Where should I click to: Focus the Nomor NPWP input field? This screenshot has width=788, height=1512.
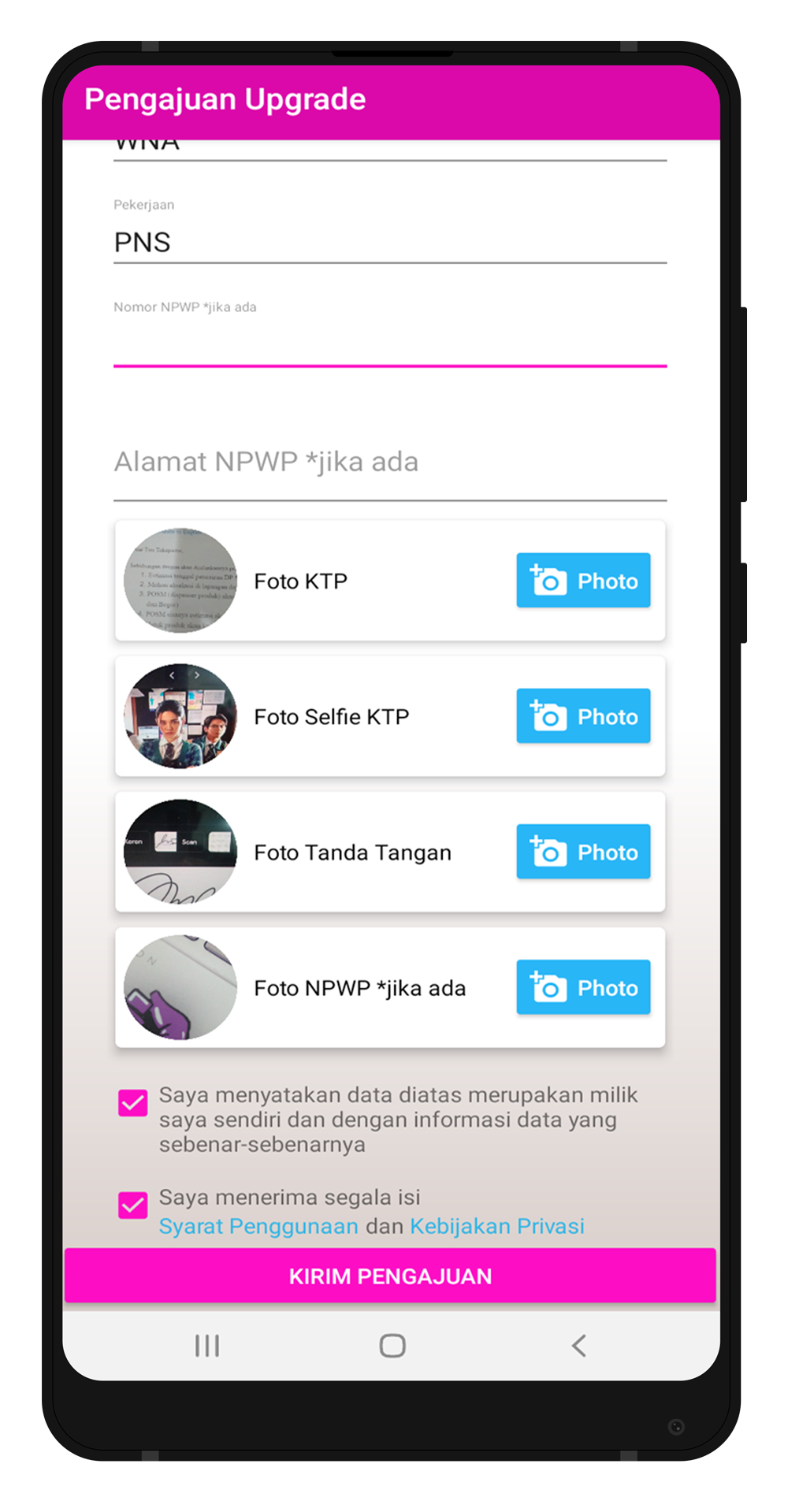click(x=389, y=344)
